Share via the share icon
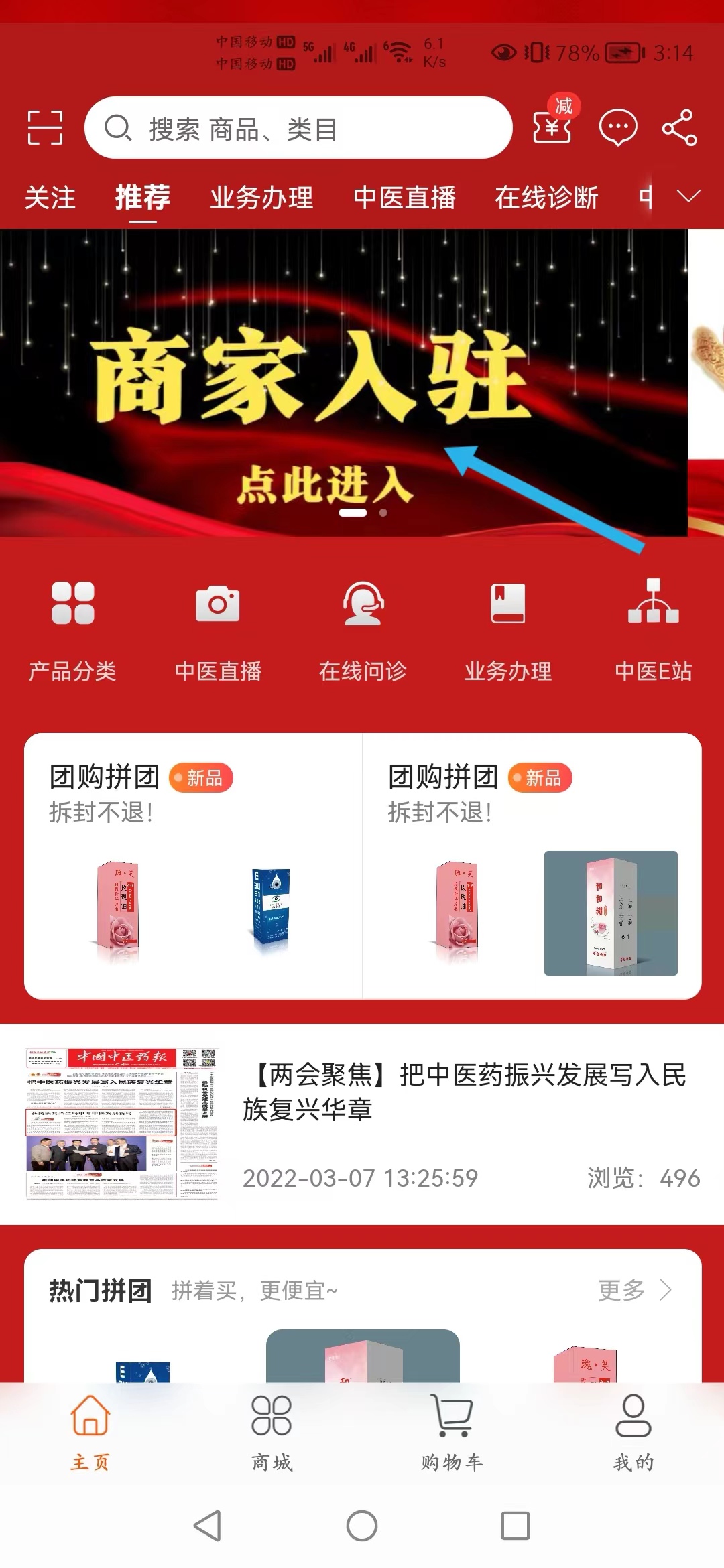Screen dimensions: 724x1568 [680, 127]
